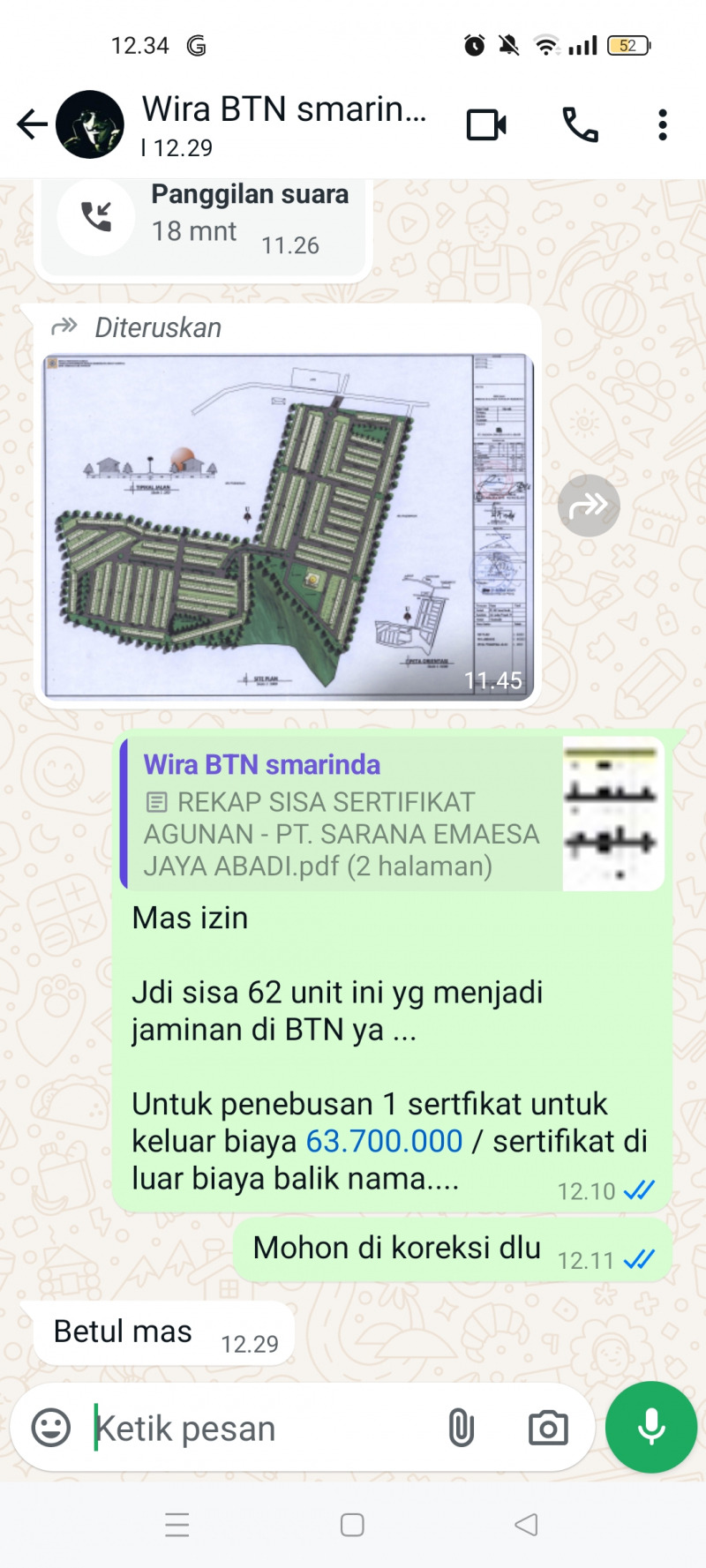Viewport: 706px width, 1568px height.
Task: Start a voice call
Action: pos(580,125)
